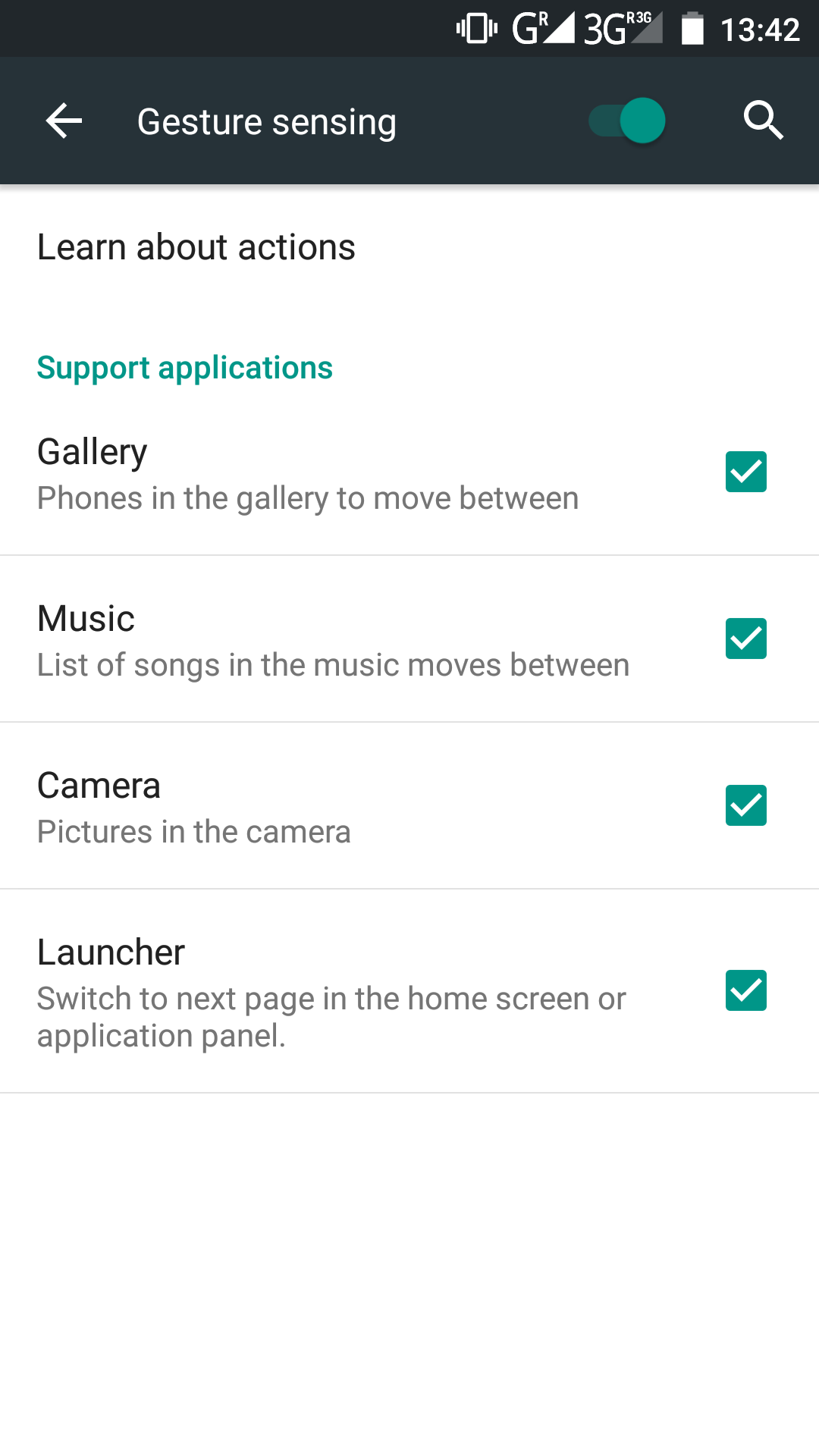Open Learn about actions
The width and height of the screenshot is (819, 1456).
click(409, 247)
